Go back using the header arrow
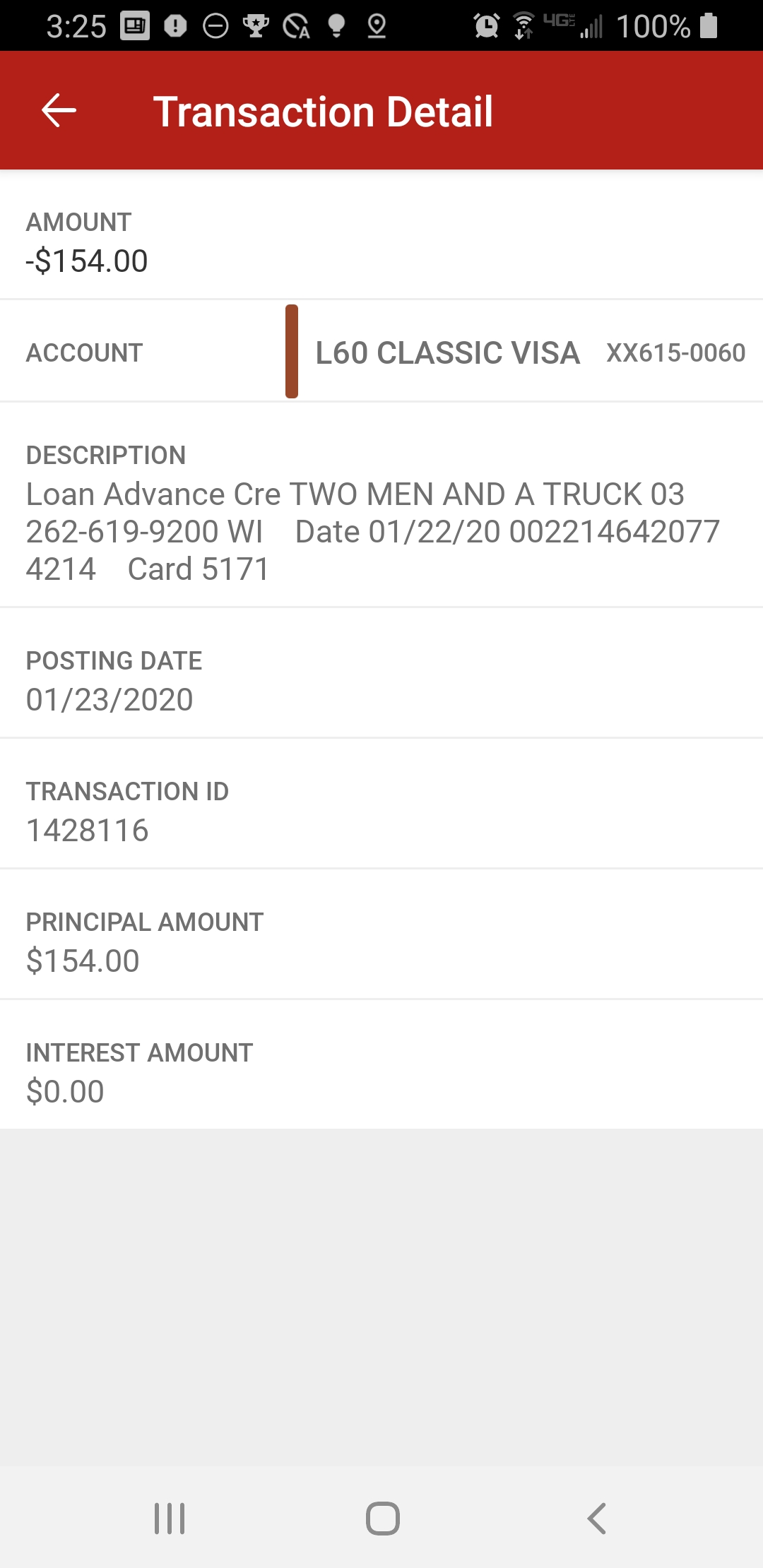This screenshot has width=763, height=1568. (x=59, y=111)
